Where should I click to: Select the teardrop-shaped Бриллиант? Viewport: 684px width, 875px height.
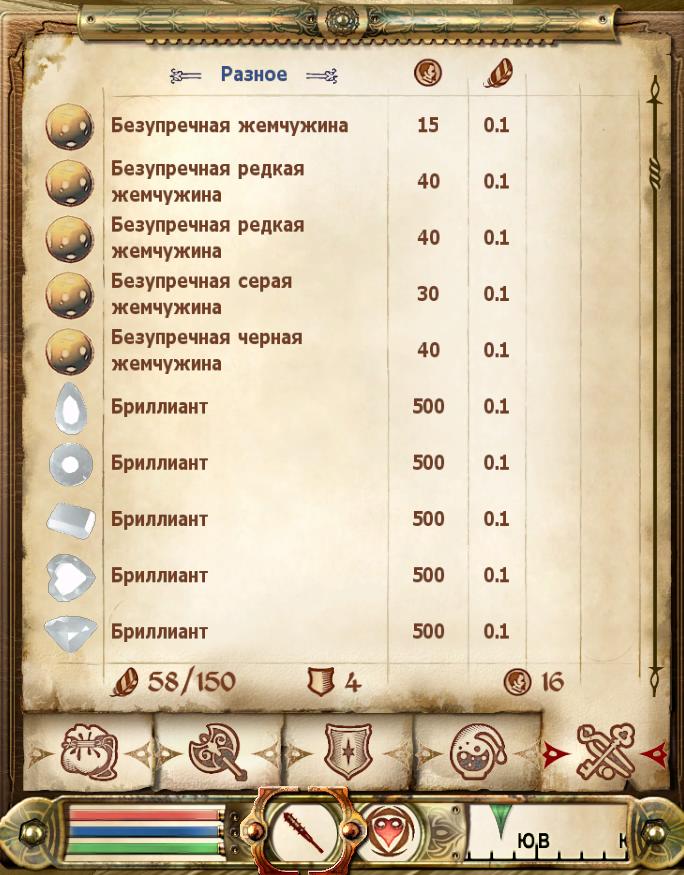[x=160, y=407]
